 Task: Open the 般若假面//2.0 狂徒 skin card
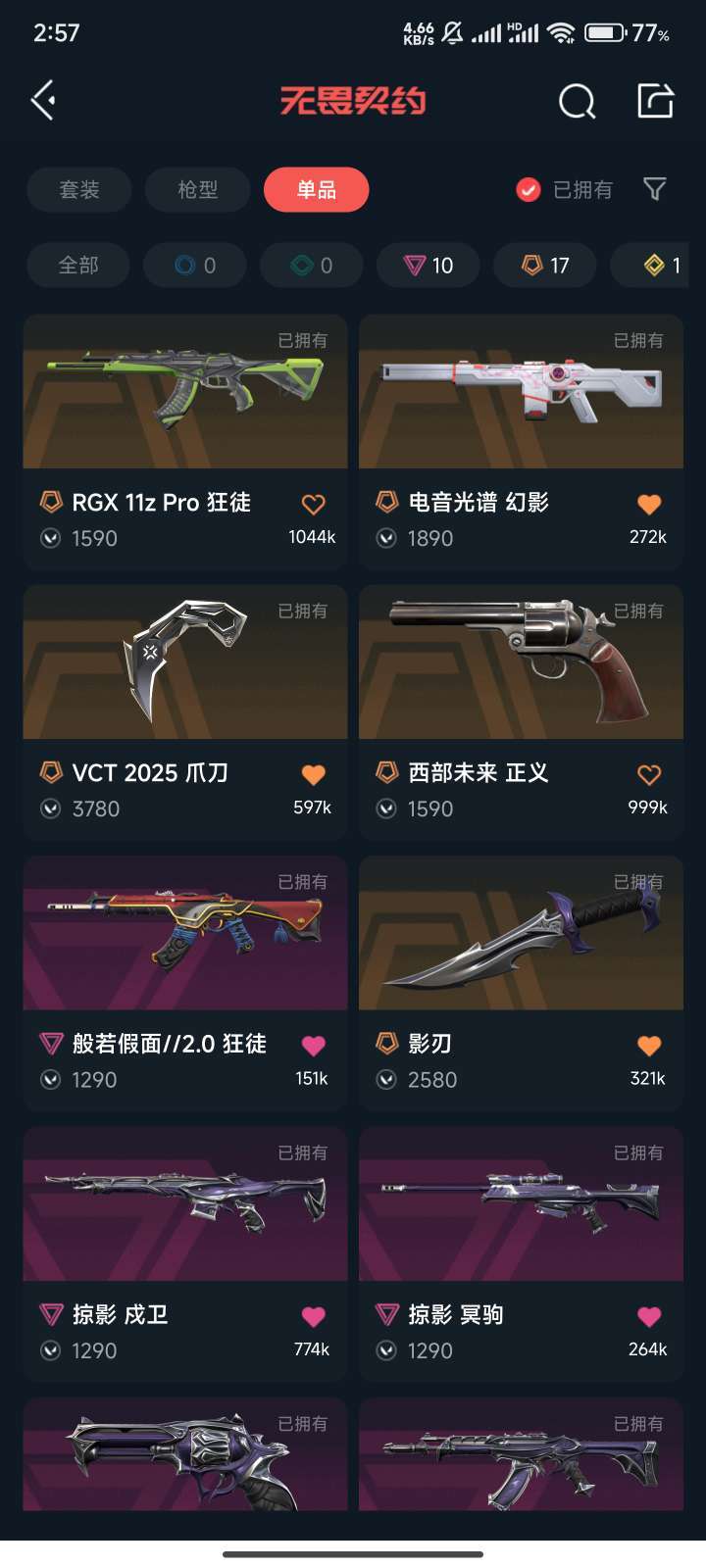coord(185,933)
